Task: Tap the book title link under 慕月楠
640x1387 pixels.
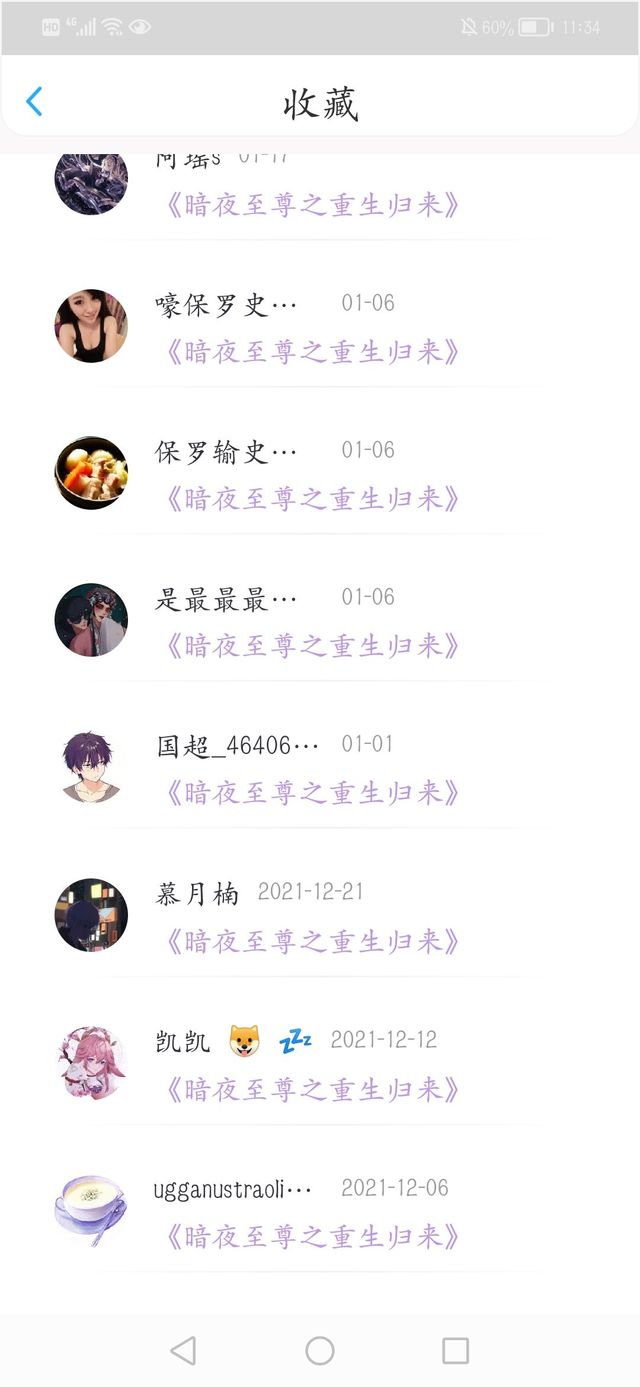Action: click(312, 941)
